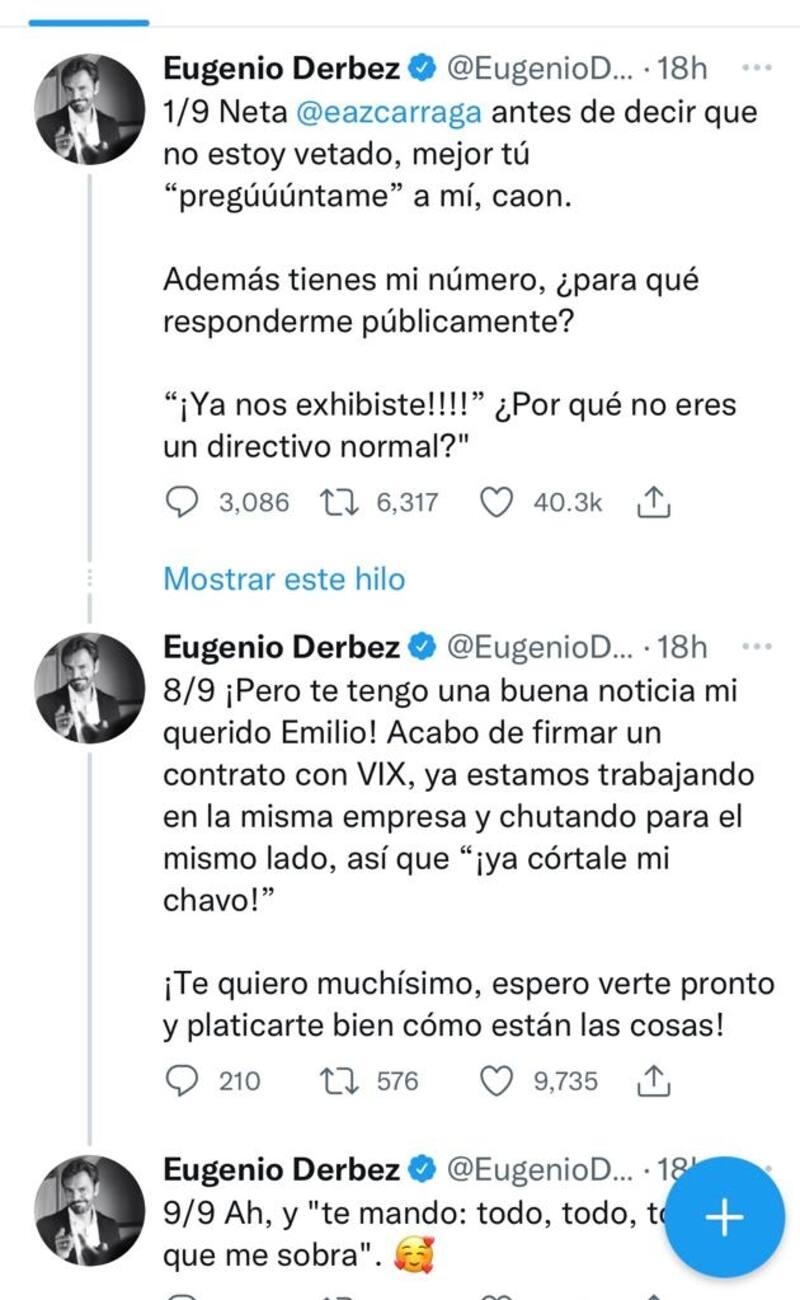
Task: Reply to the 8/9 tweet about VIX
Action: coord(180,1080)
